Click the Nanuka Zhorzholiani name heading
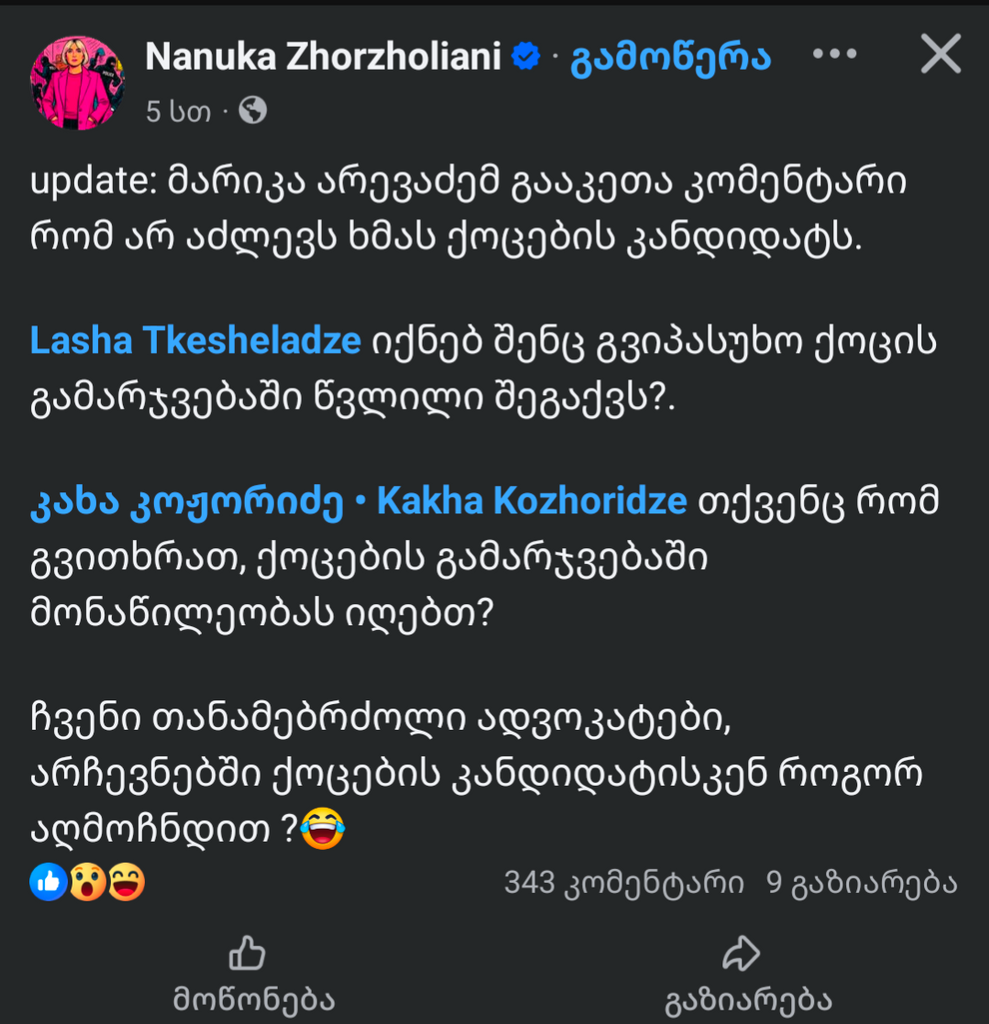The image size is (989, 1024). 320,57
